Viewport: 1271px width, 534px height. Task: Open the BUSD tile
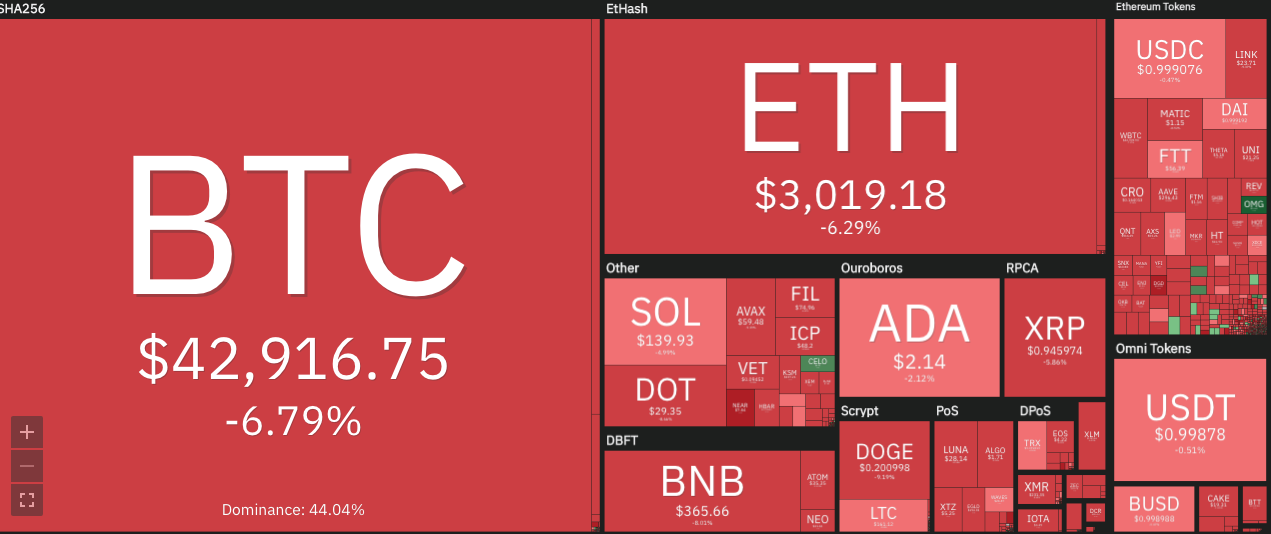(x=1153, y=508)
